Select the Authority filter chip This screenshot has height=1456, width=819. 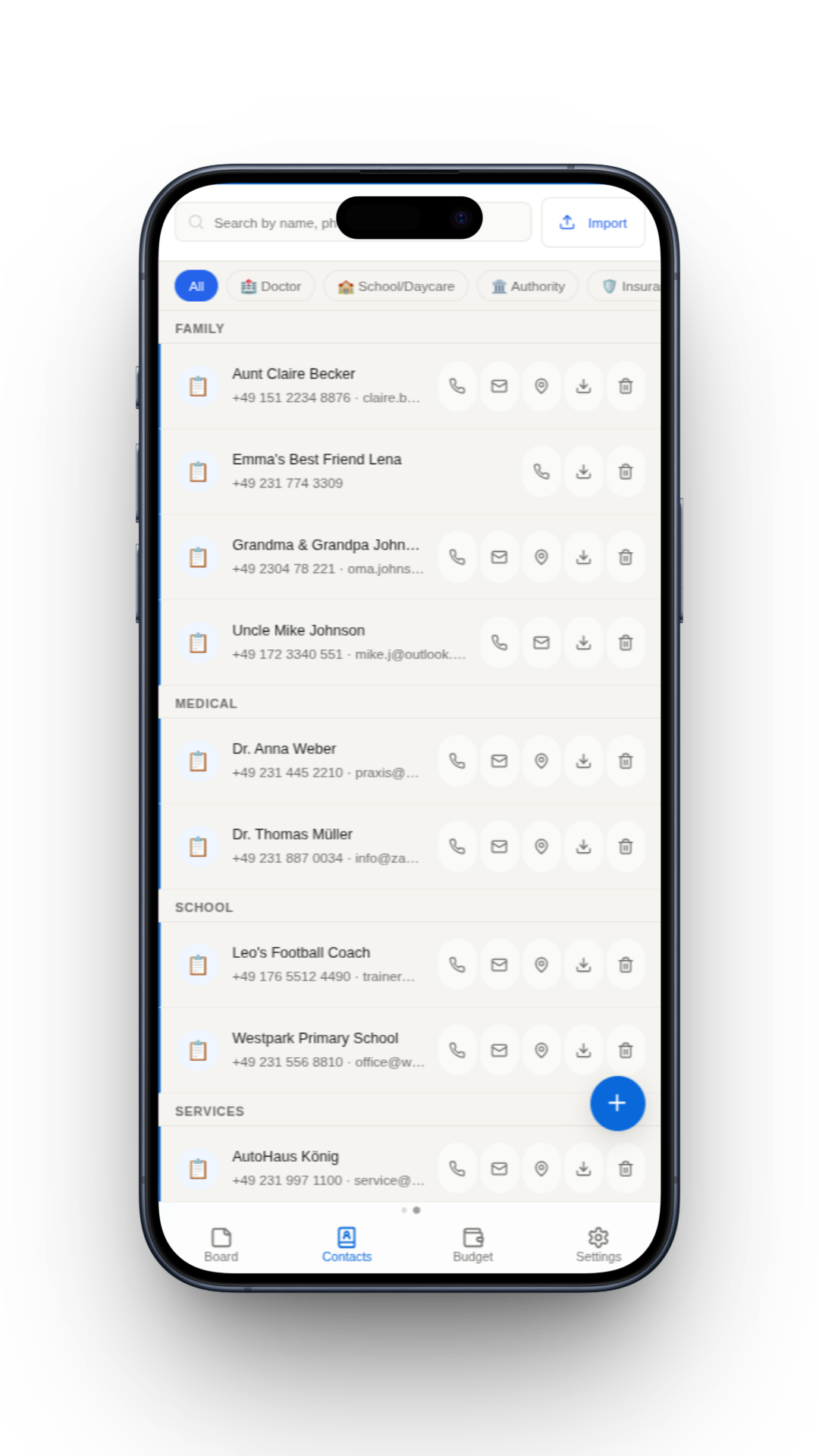[528, 287]
